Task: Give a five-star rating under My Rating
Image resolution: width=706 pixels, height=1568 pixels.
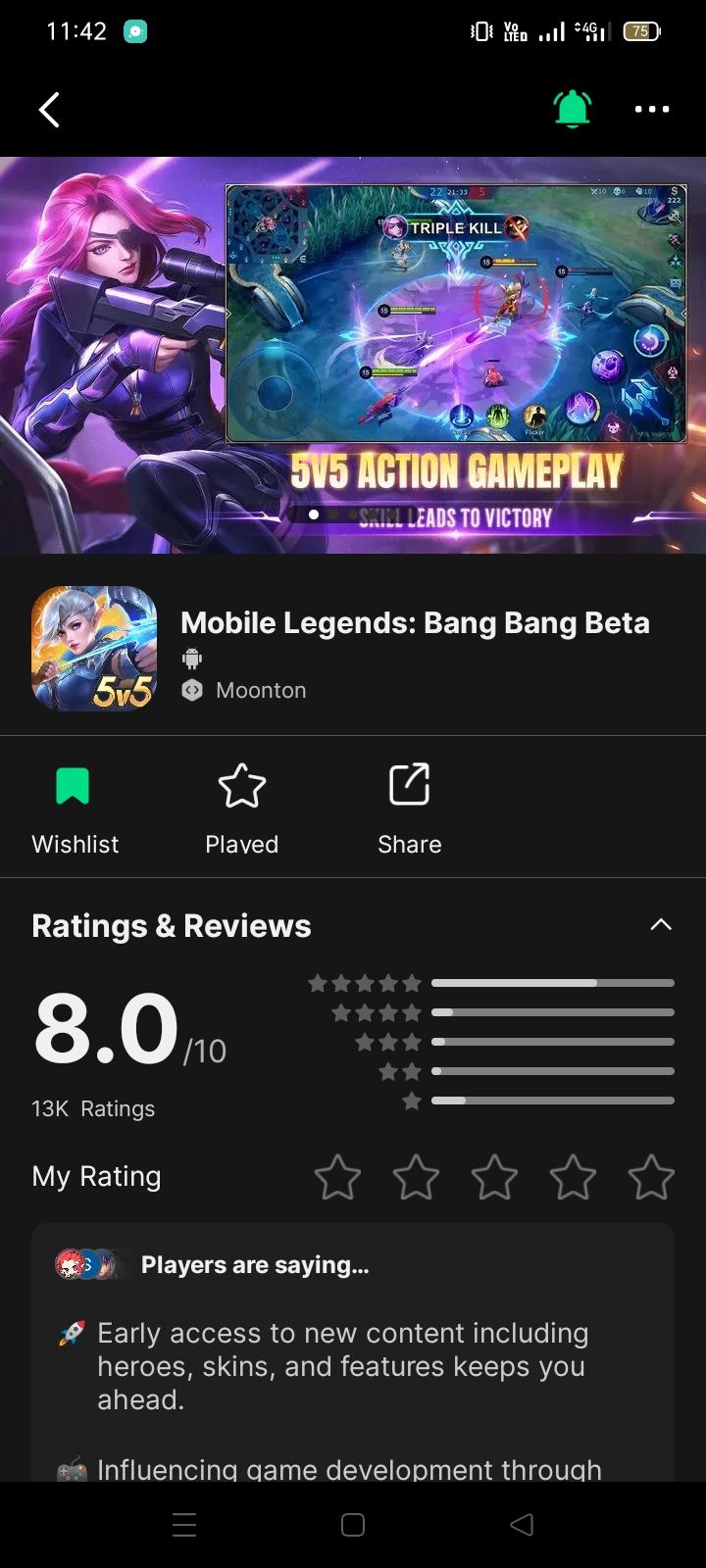Action: tap(650, 1177)
